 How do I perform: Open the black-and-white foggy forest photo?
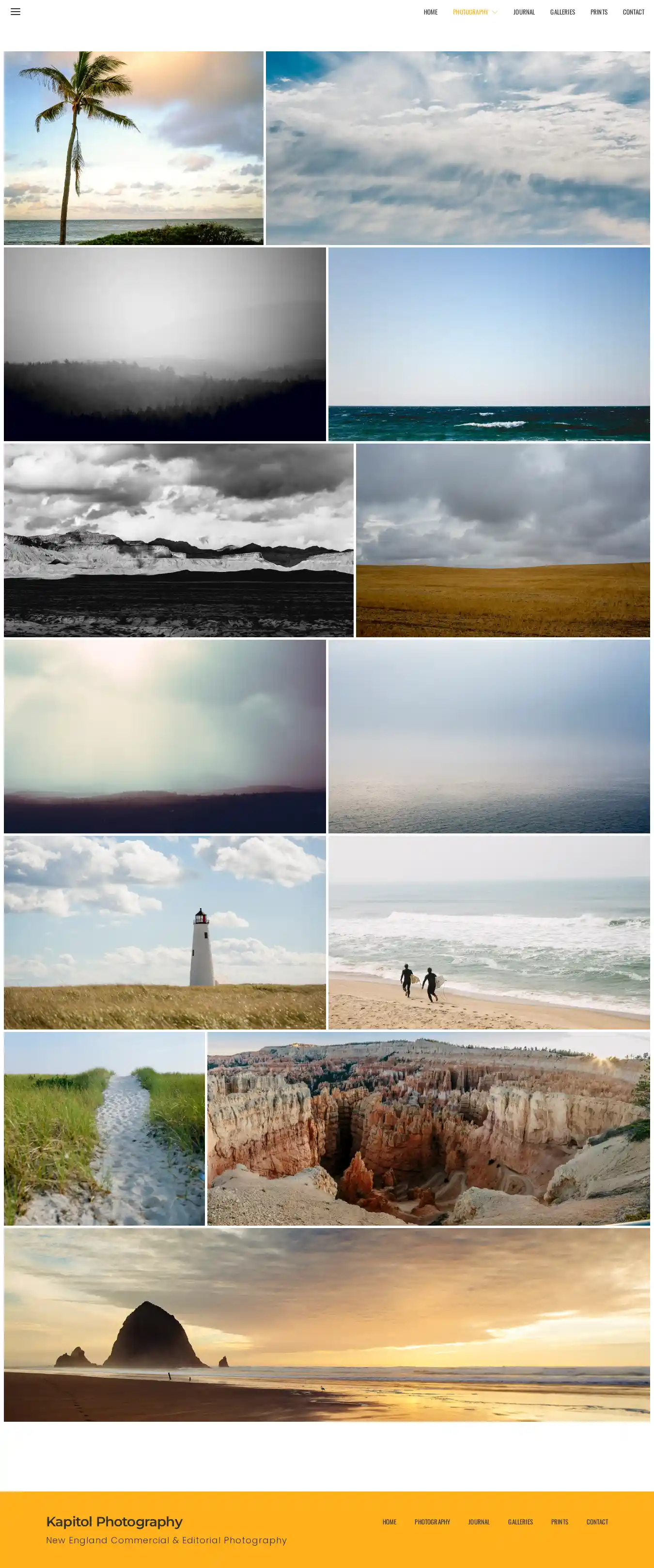[164, 344]
